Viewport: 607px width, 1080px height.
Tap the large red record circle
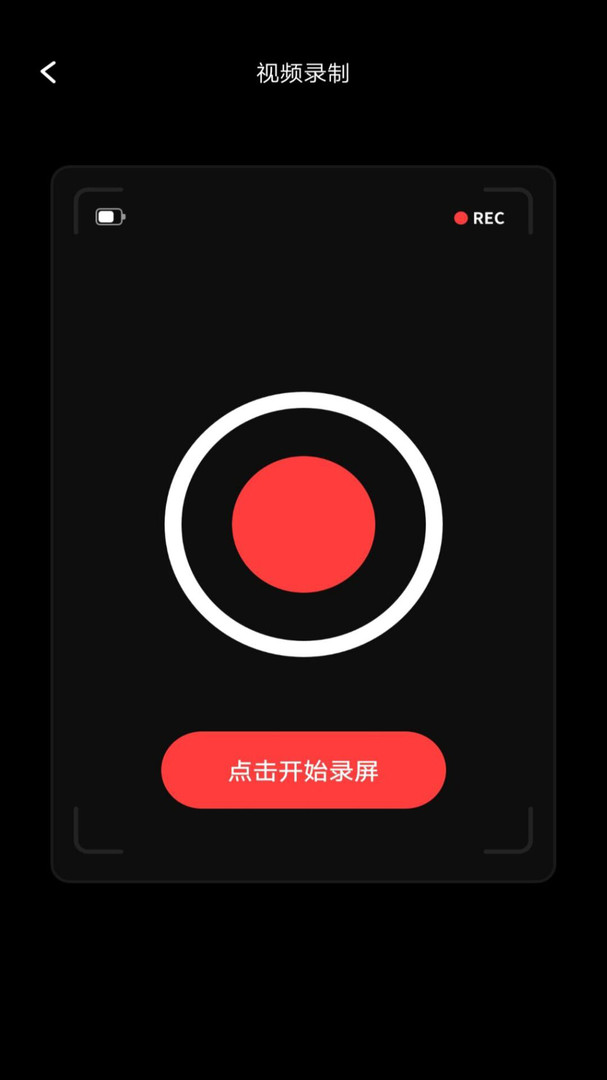click(x=303, y=524)
